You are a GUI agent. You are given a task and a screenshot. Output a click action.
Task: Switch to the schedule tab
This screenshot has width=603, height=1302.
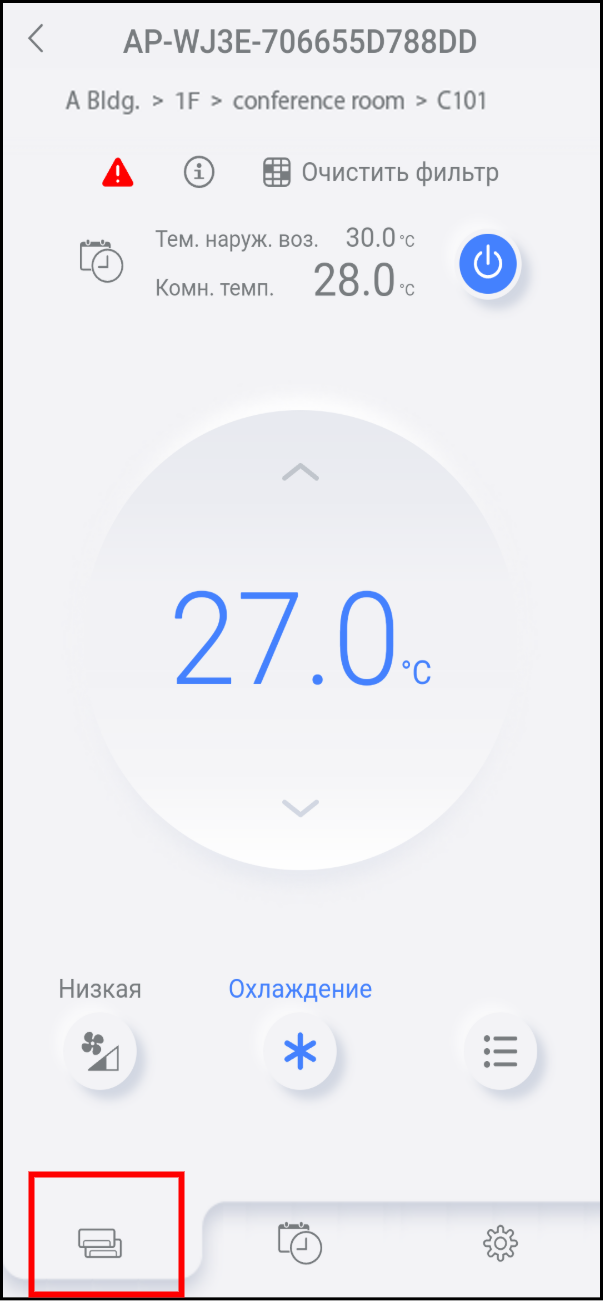coord(300,1243)
